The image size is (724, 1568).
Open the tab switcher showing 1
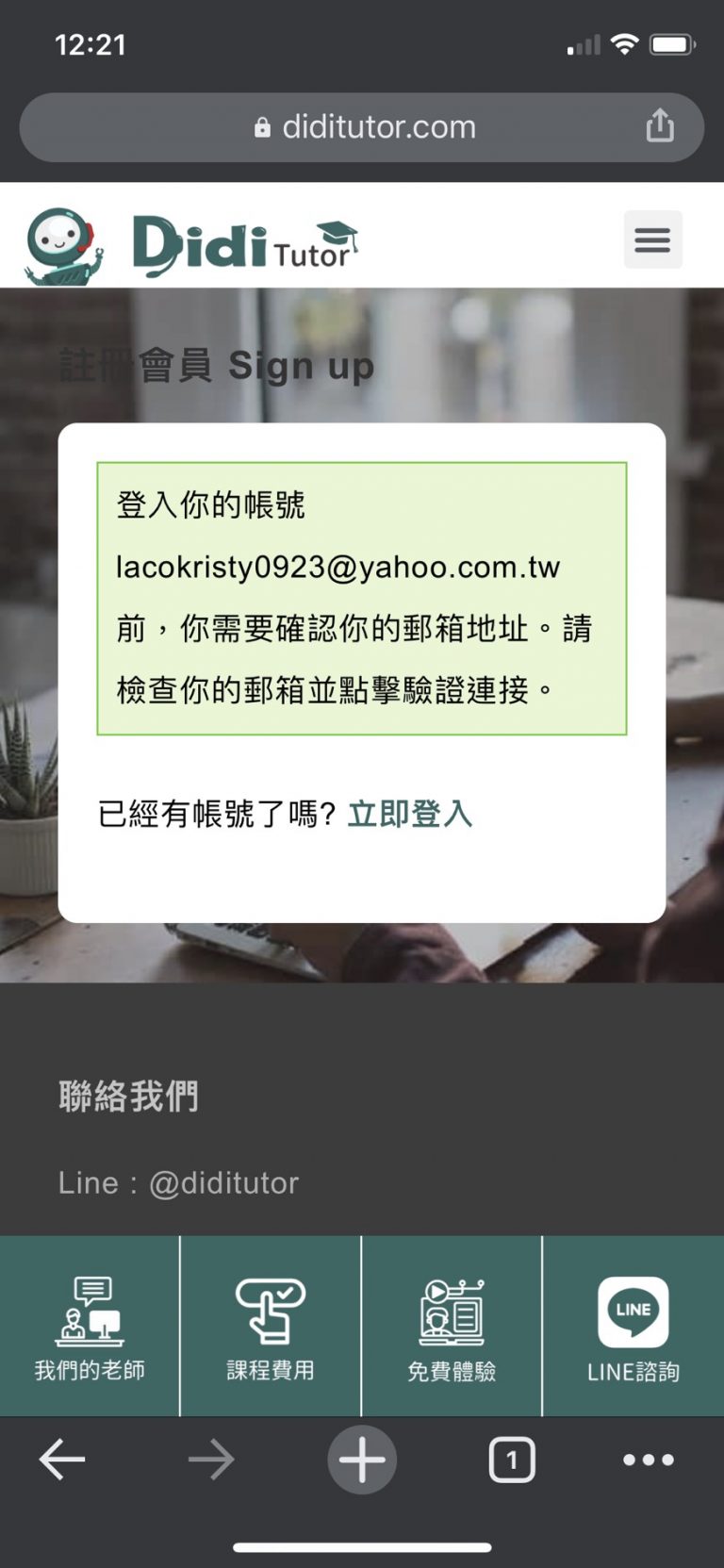click(512, 1460)
